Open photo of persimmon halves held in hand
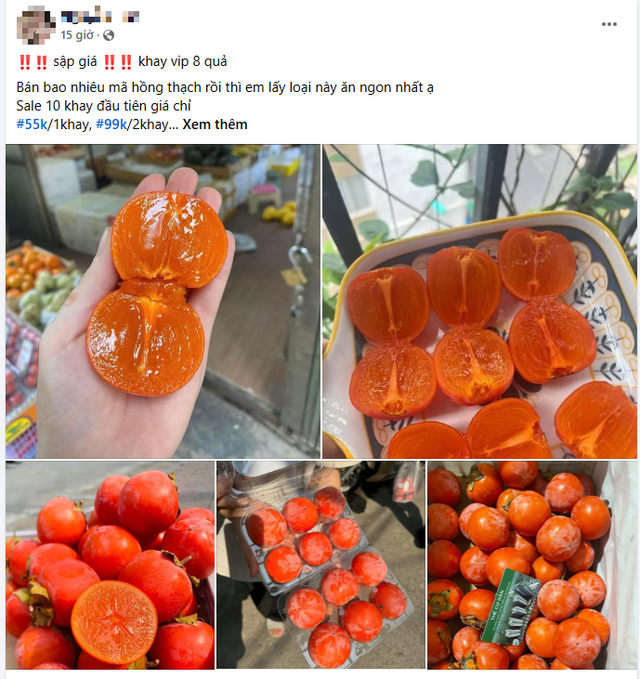640x679 pixels. pyautogui.click(x=163, y=301)
